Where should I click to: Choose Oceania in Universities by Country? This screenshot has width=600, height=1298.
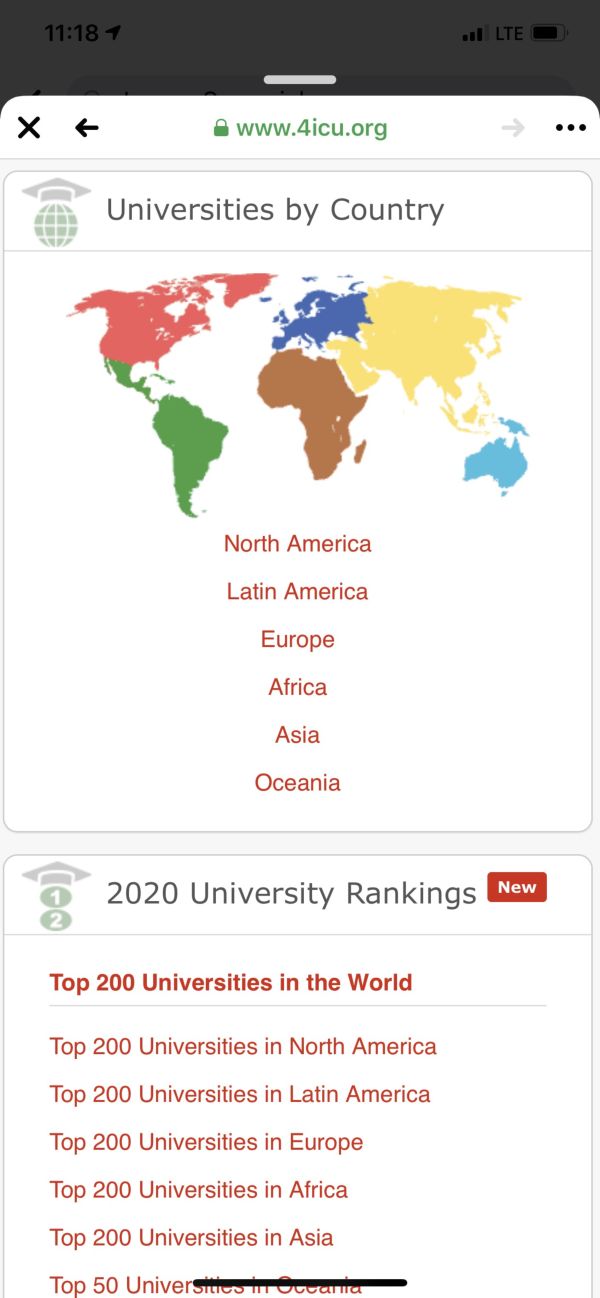click(x=297, y=783)
